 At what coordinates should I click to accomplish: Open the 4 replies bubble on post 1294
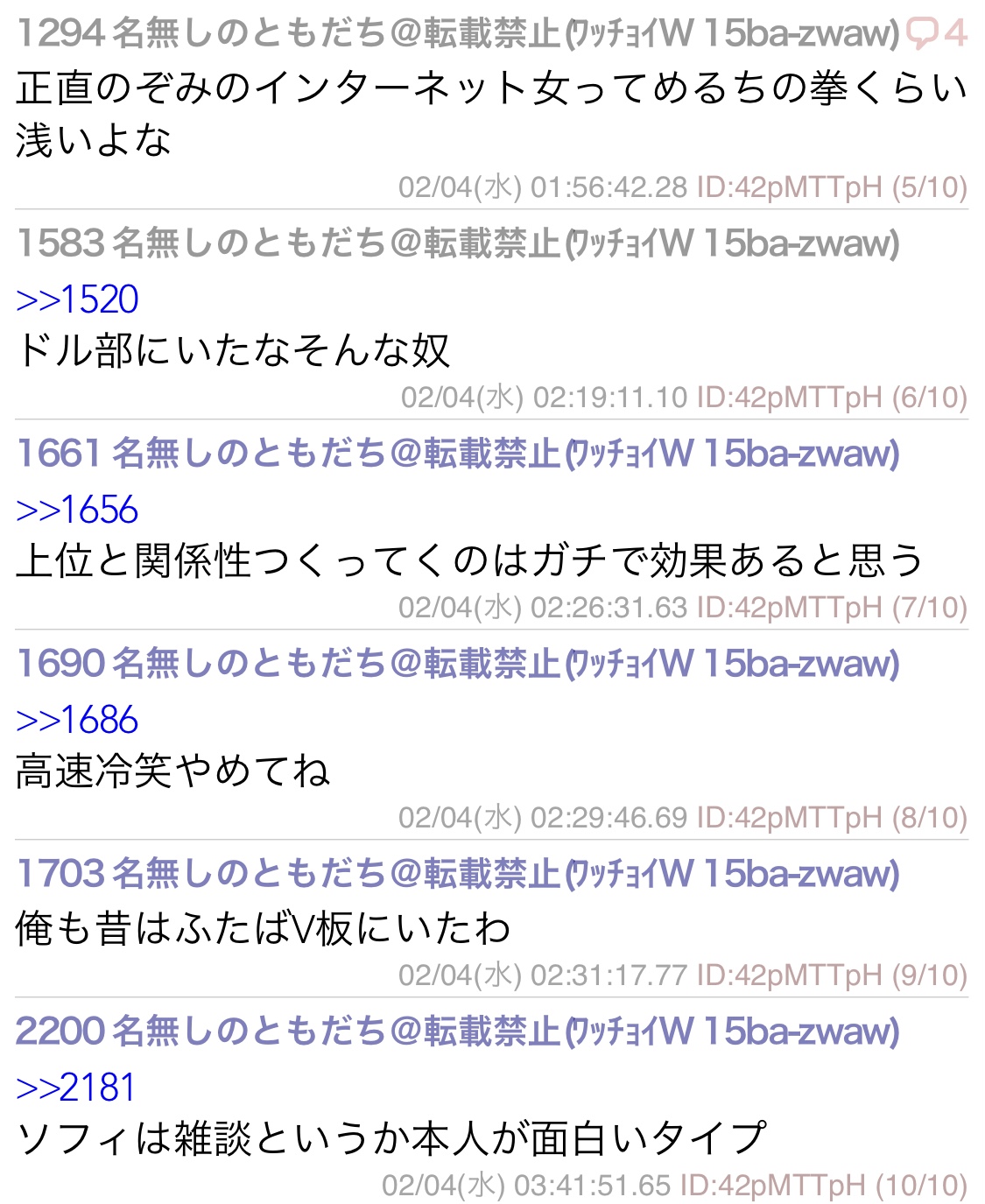[x=937, y=33]
